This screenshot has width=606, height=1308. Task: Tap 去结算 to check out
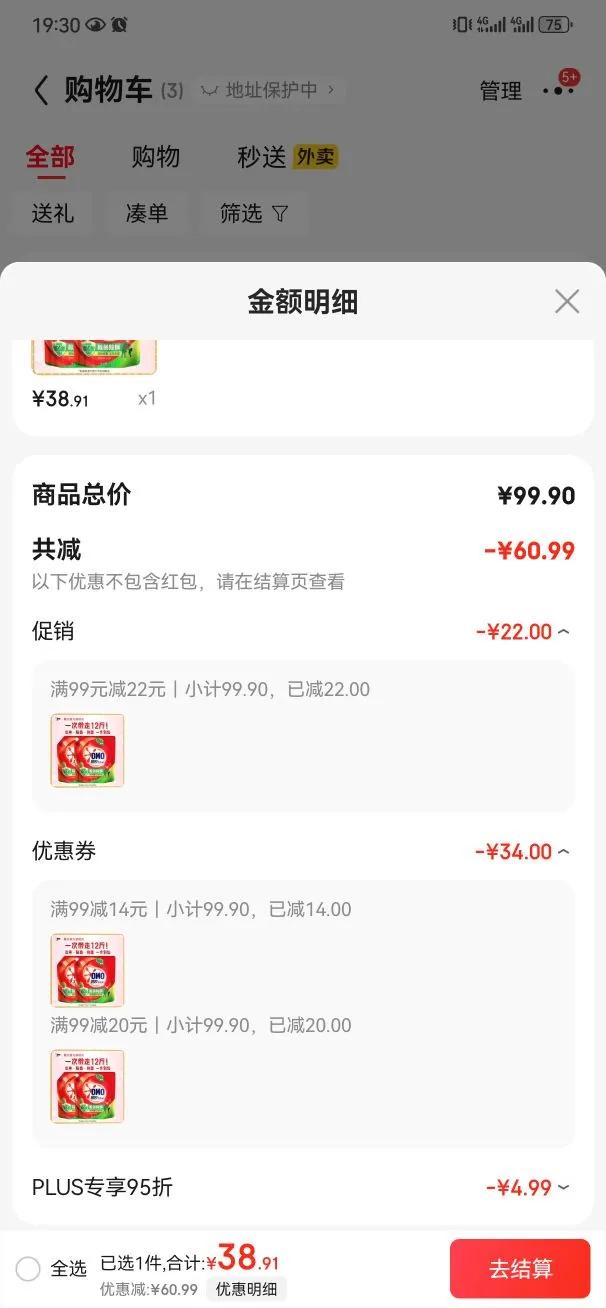[x=520, y=1269]
